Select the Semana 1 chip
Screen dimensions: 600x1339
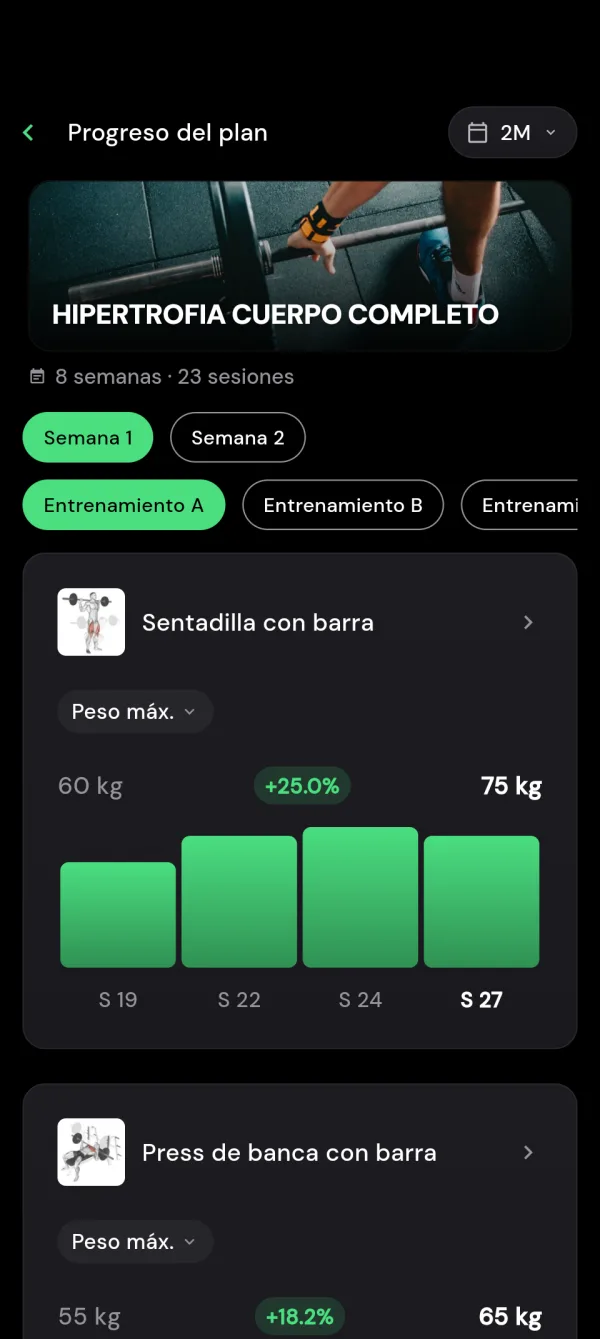click(88, 437)
